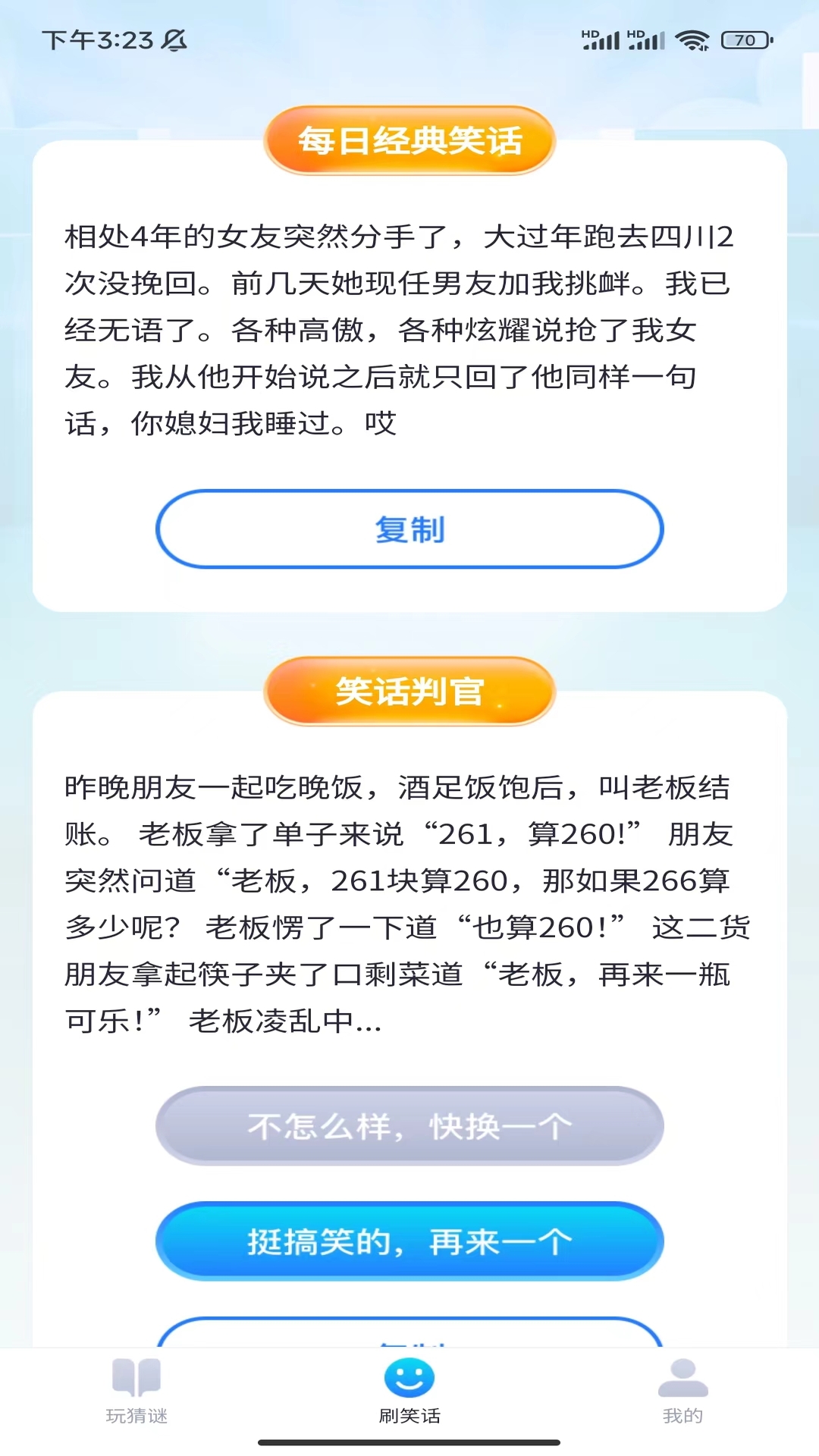
Task: Tap the 每日经典笑话 orange banner
Action: (x=408, y=142)
